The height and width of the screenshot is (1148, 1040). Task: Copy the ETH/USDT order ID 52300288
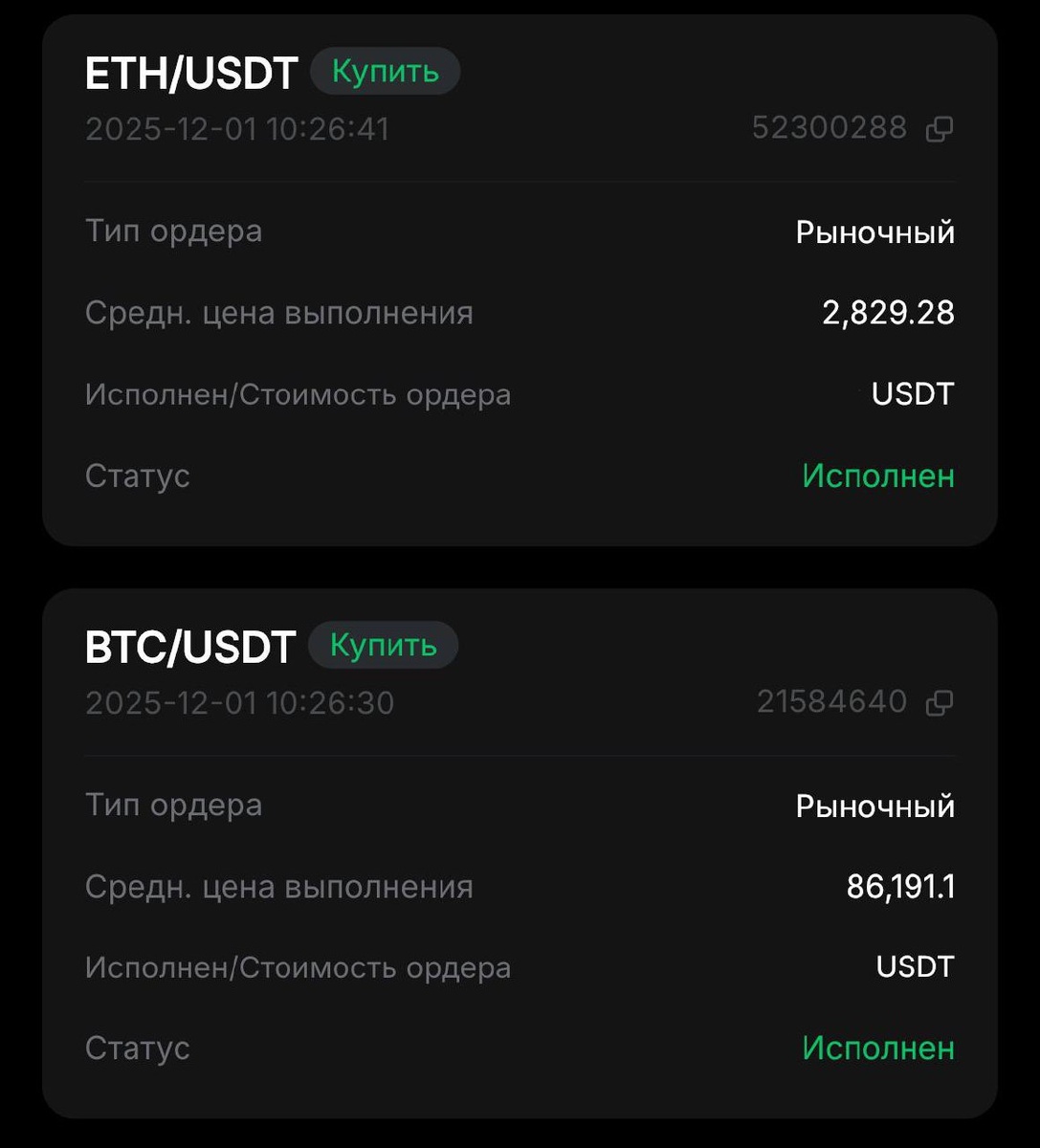[940, 129]
